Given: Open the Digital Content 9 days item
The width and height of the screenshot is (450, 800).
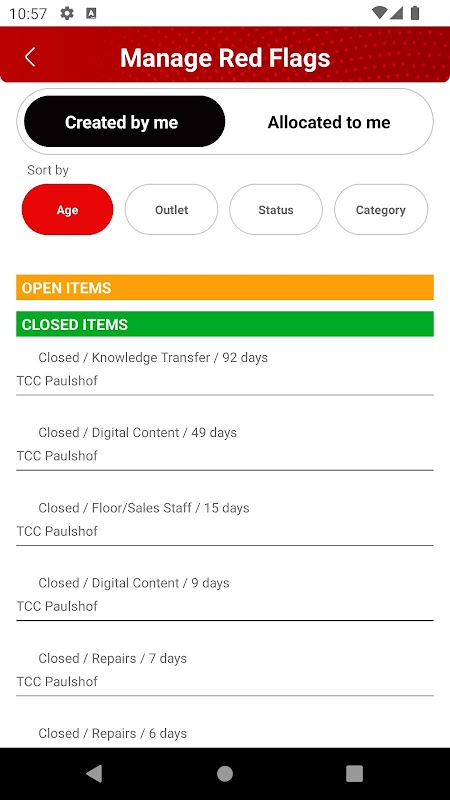Looking at the screenshot, I should [225, 594].
